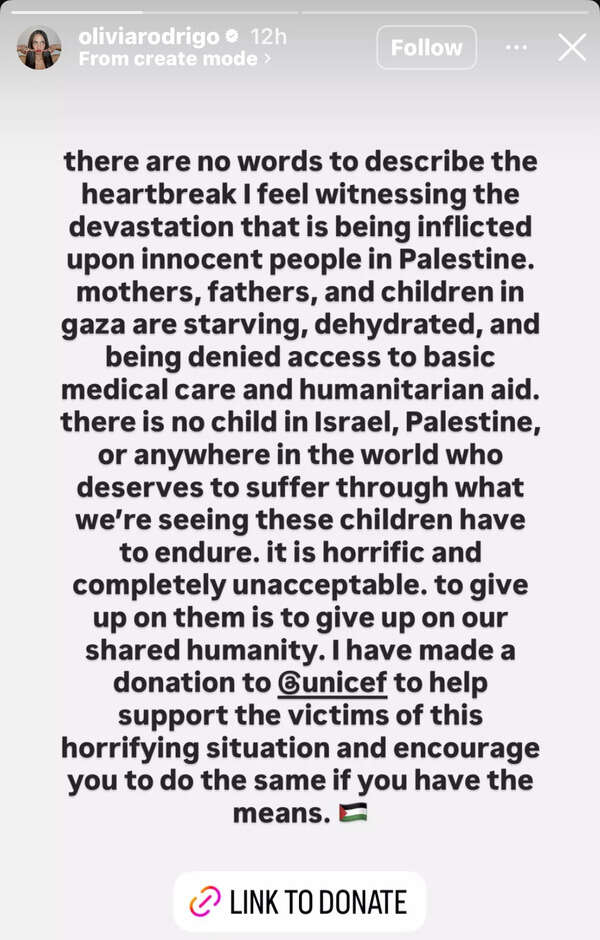
Task: Open the story overflow menu
Action: click(x=516, y=48)
